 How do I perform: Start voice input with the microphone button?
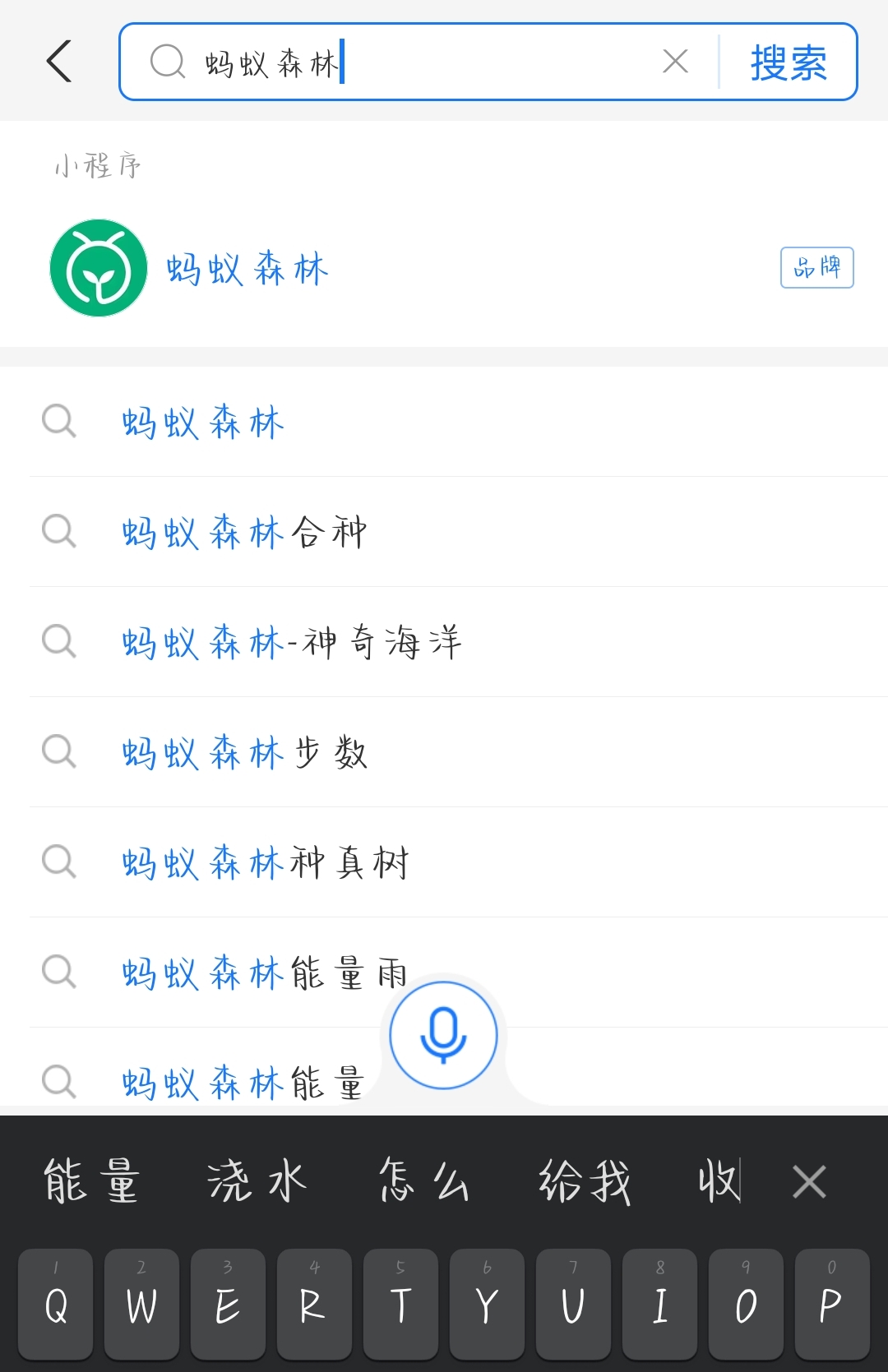[443, 1036]
